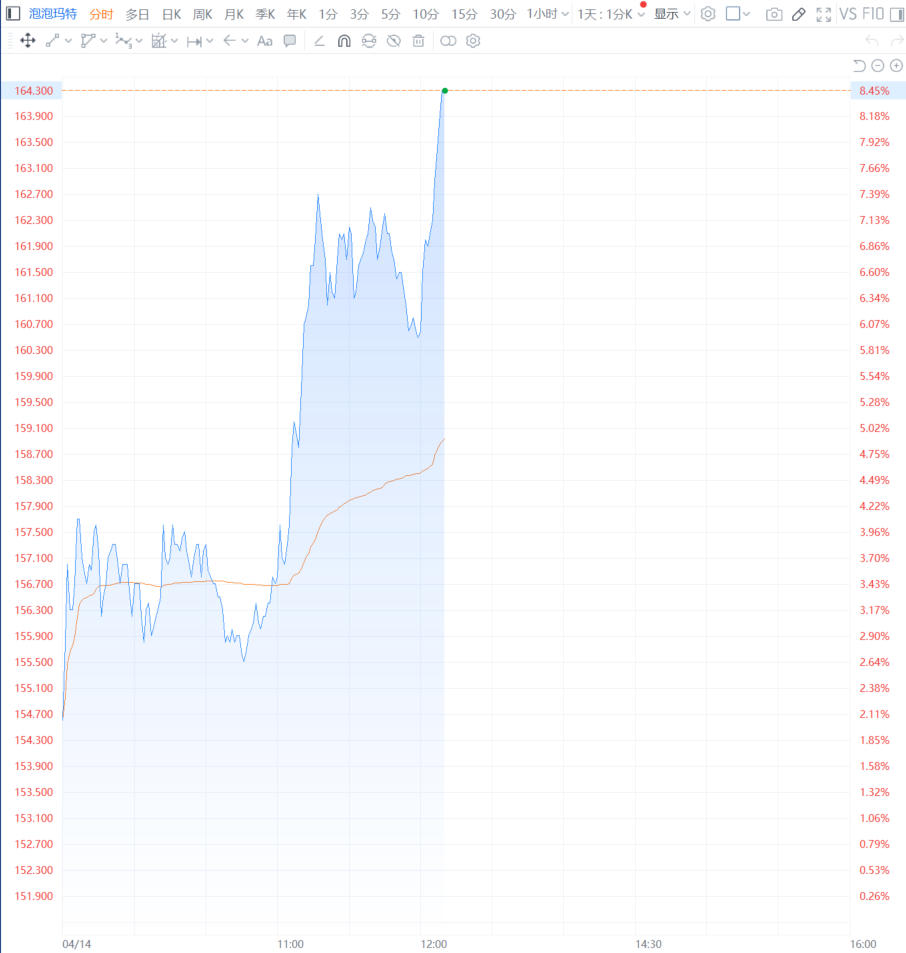Open chart settings gear in top bar
Screen dimensions: 906x953
tap(708, 14)
